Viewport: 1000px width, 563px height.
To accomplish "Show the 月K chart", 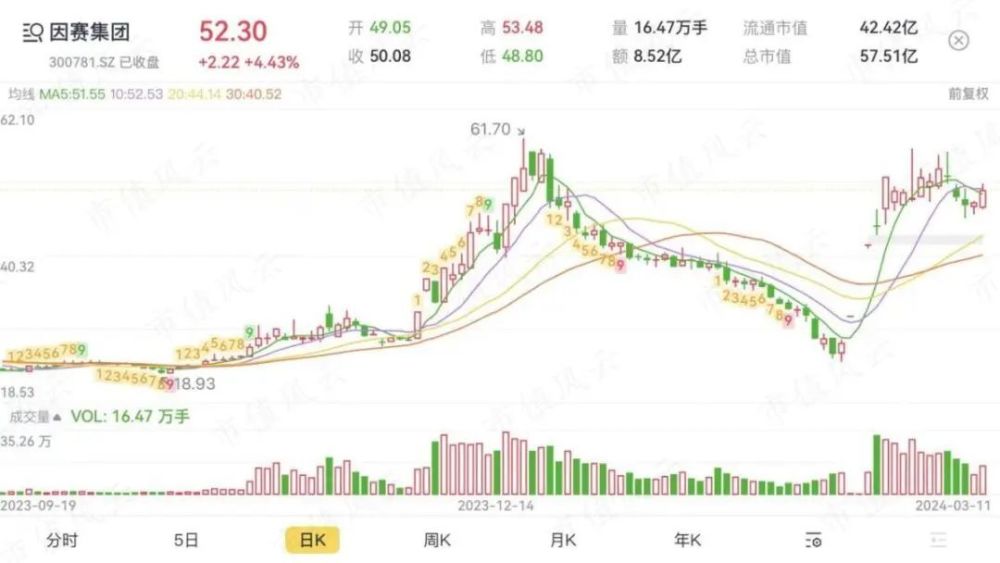I will [x=563, y=540].
